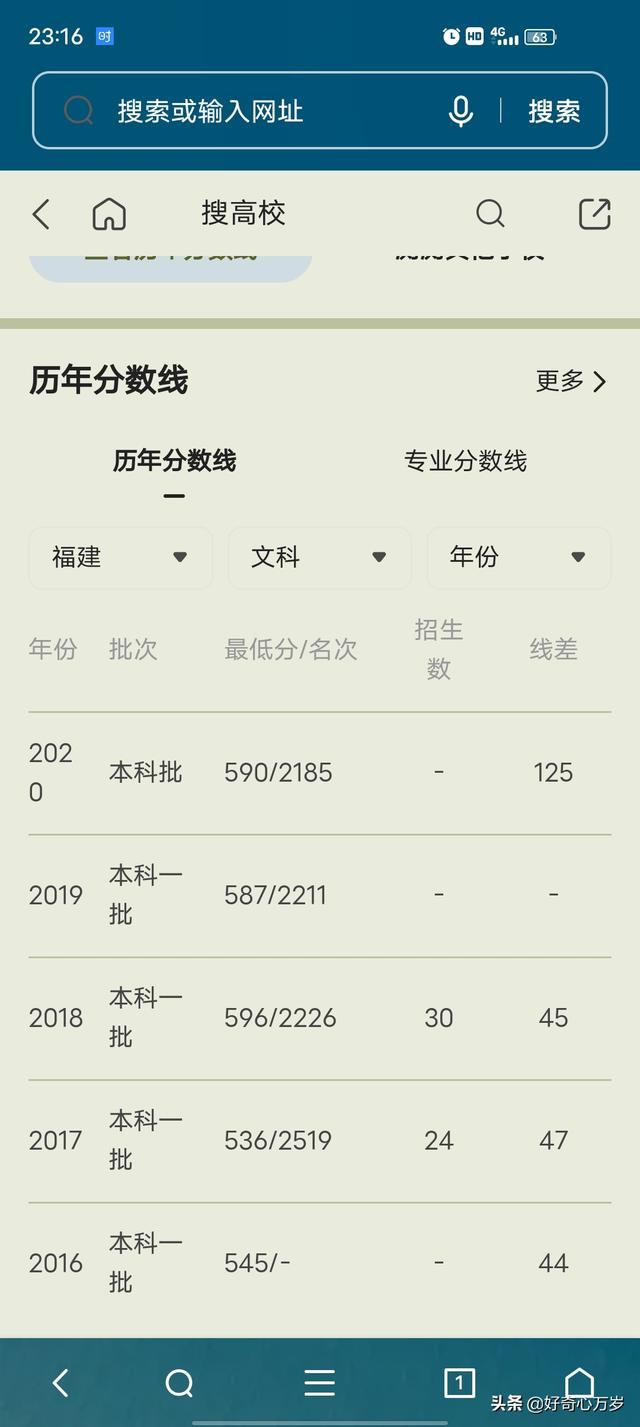
Task: Expand the 年份 year dropdown
Action: pos(518,557)
